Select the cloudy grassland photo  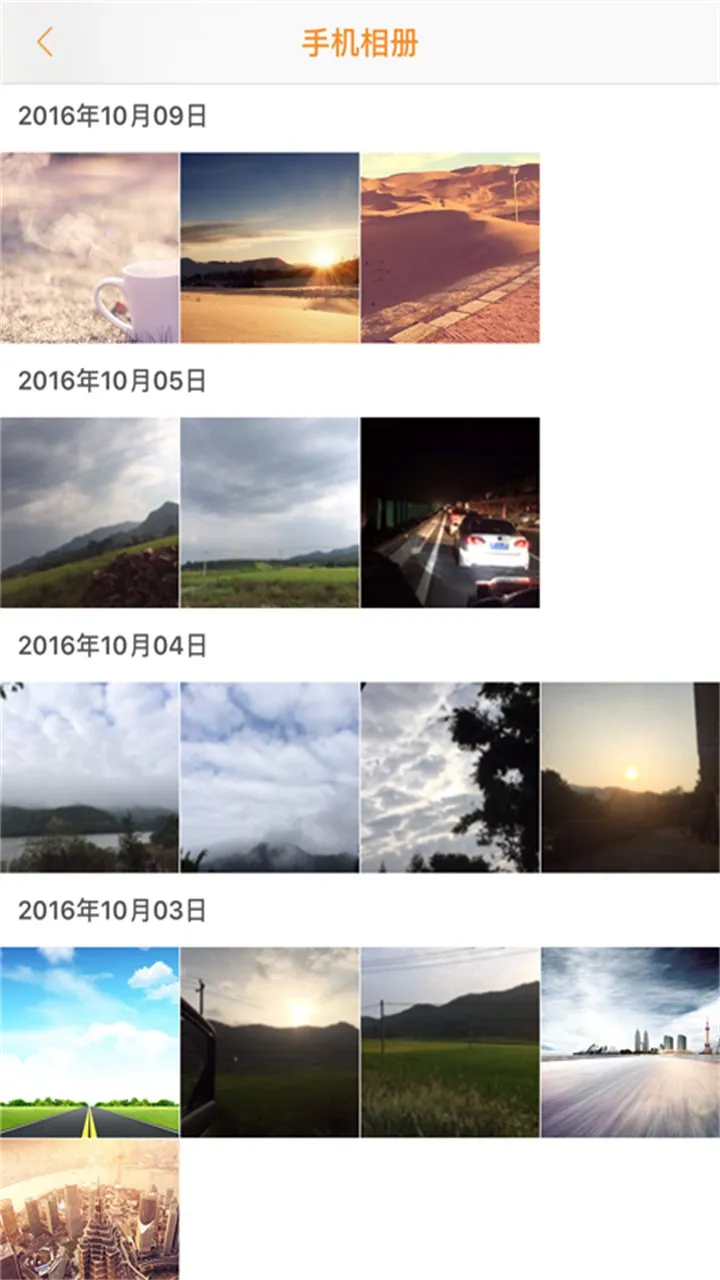tap(268, 509)
